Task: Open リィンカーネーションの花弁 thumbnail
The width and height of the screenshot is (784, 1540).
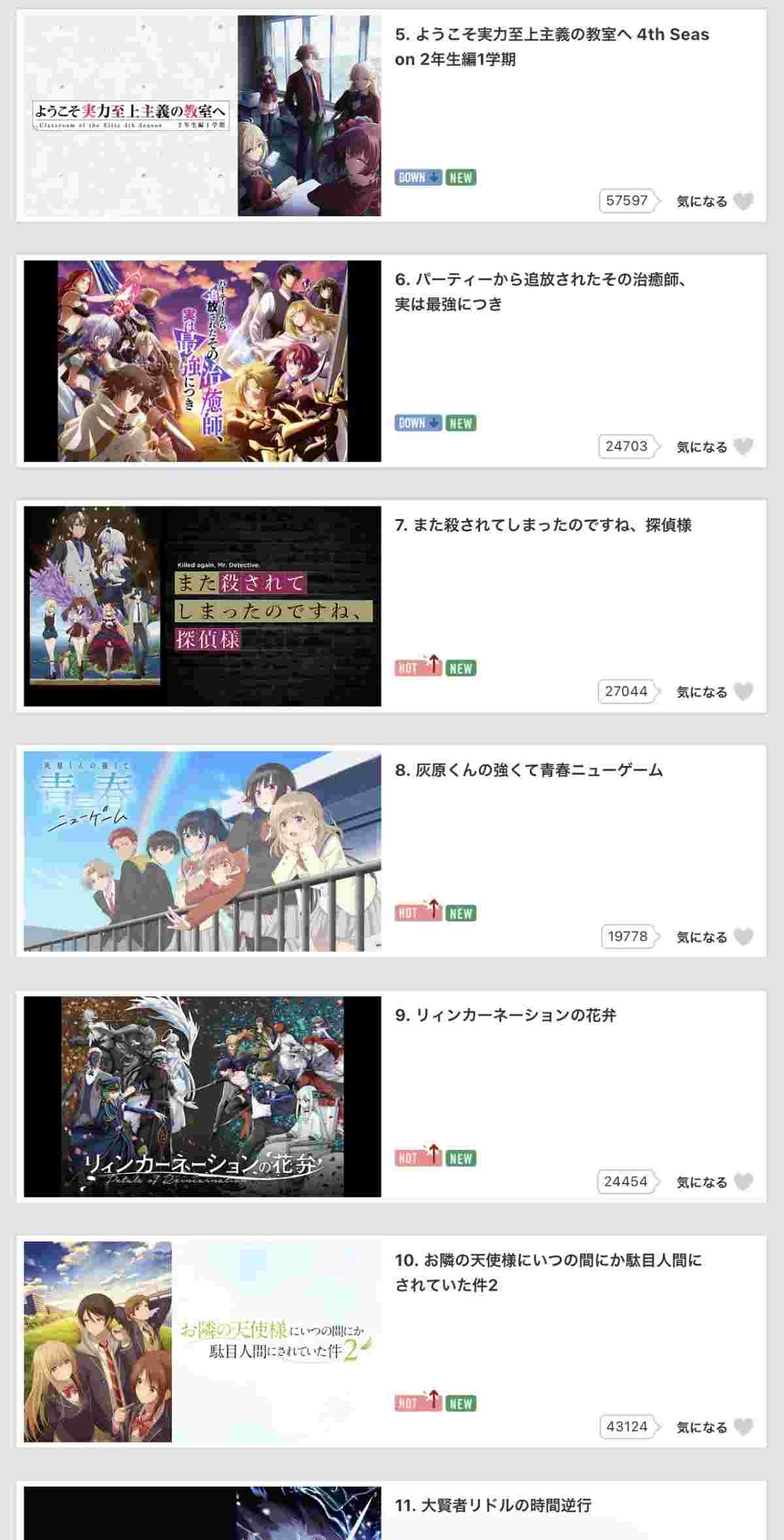Action: pyautogui.click(x=202, y=1096)
